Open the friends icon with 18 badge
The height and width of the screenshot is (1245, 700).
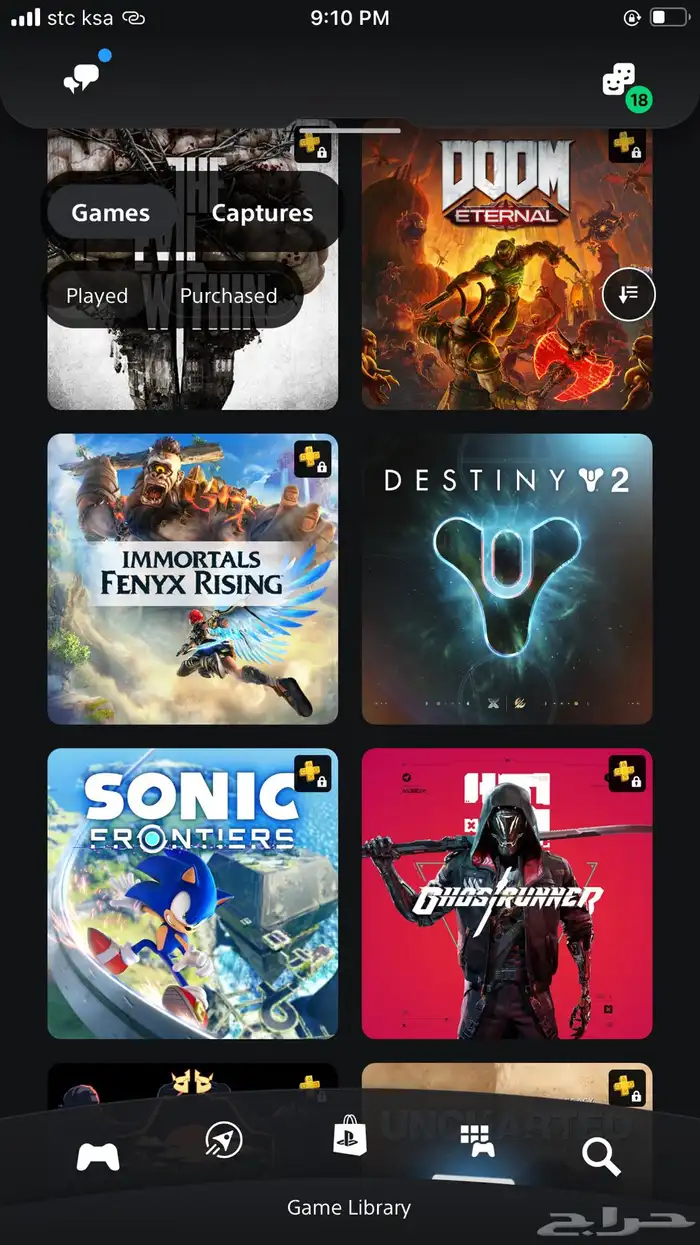pyautogui.click(x=620, y=81)
